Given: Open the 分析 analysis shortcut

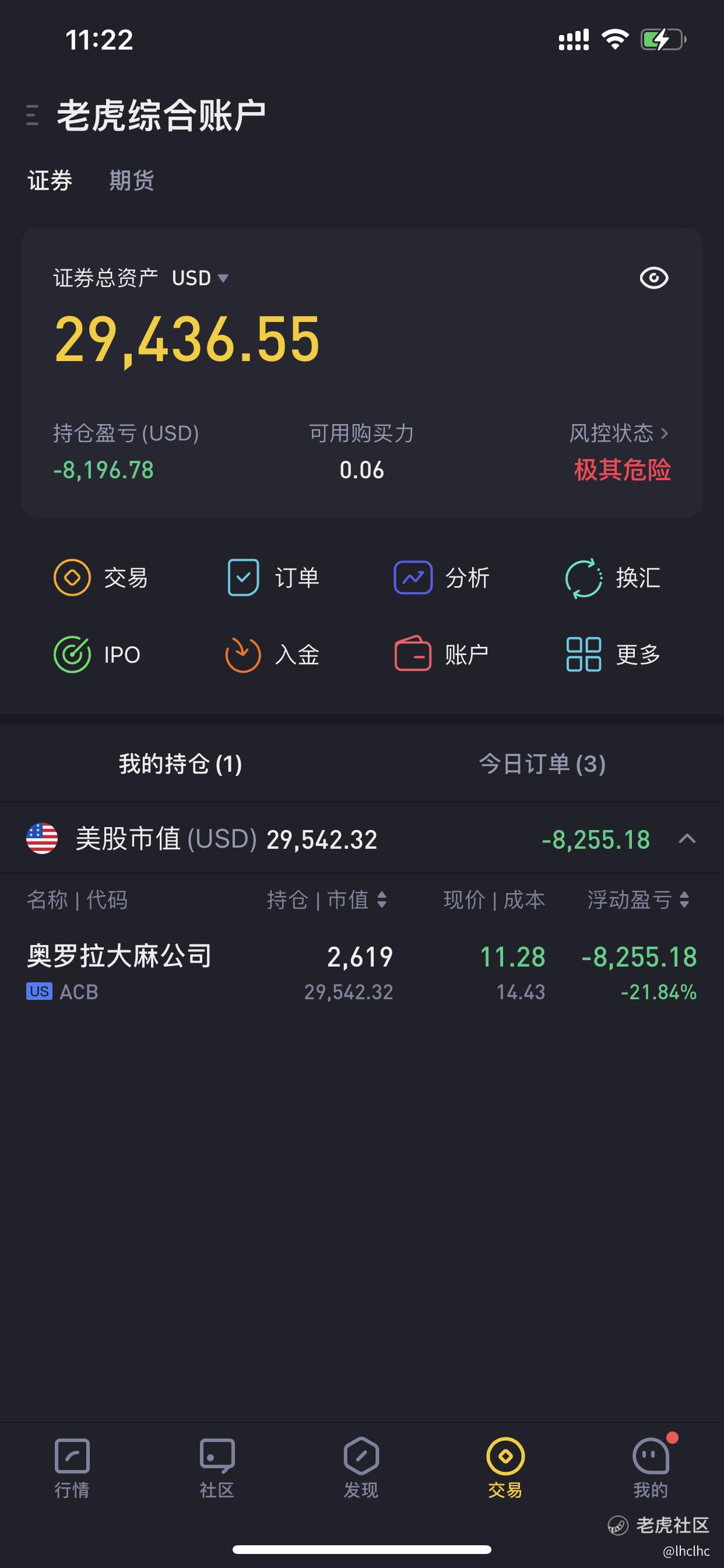Looking at the screenshot, I should pos(442,577).
